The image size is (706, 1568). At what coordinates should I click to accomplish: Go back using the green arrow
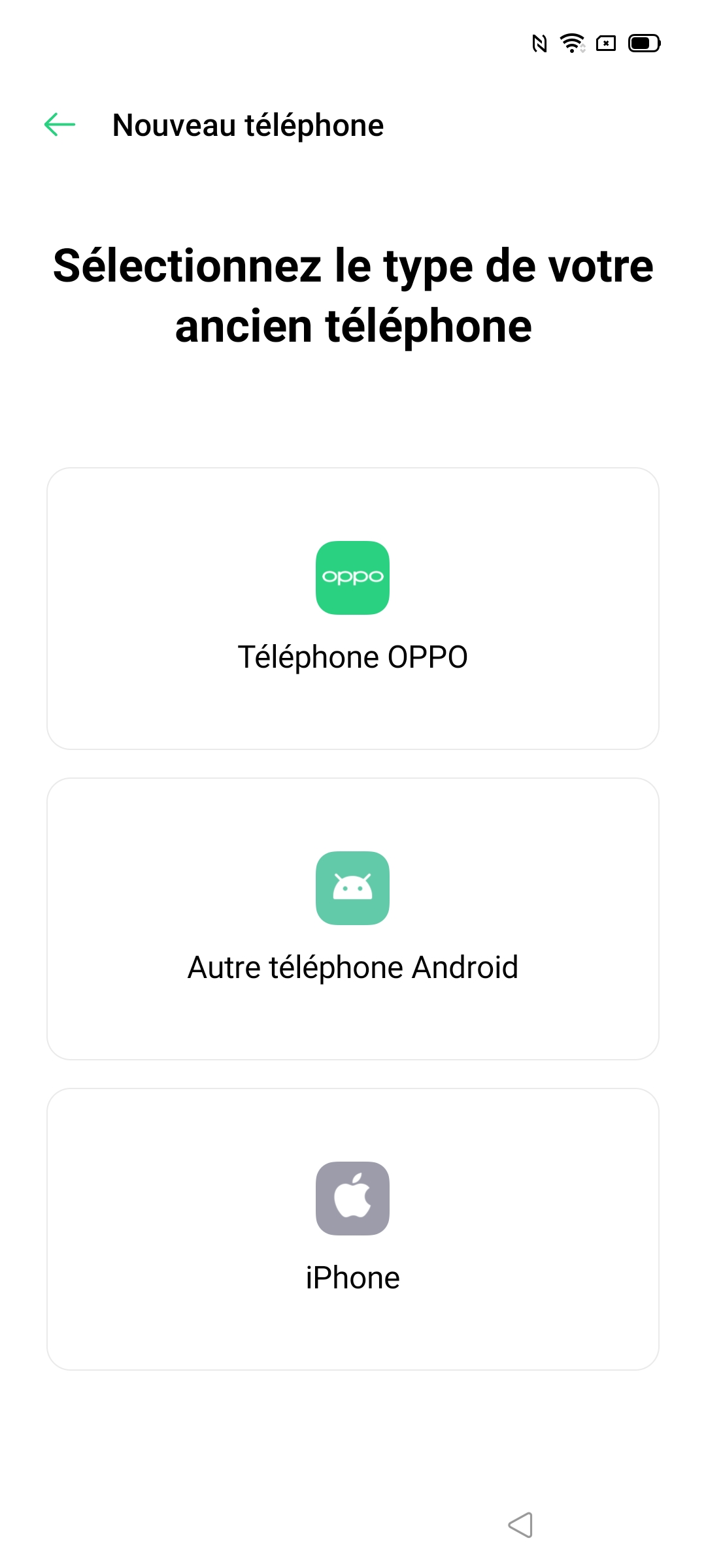[x=59, y=124]
